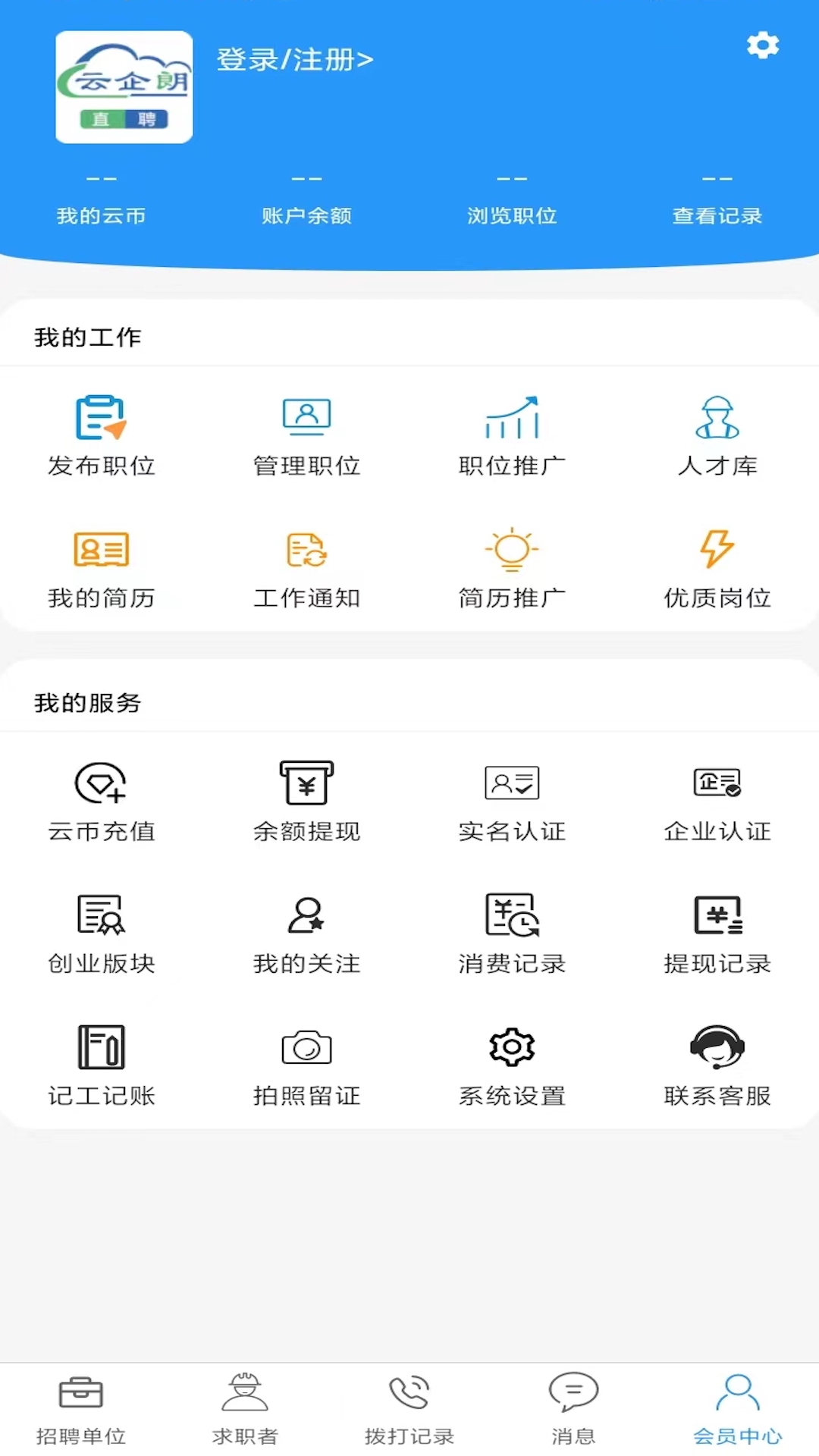The height and width of the screenshot is (1456, 819).
Task: Open the 人才库 talent pool
Action: pyautogui.click(x=717, y=435)
